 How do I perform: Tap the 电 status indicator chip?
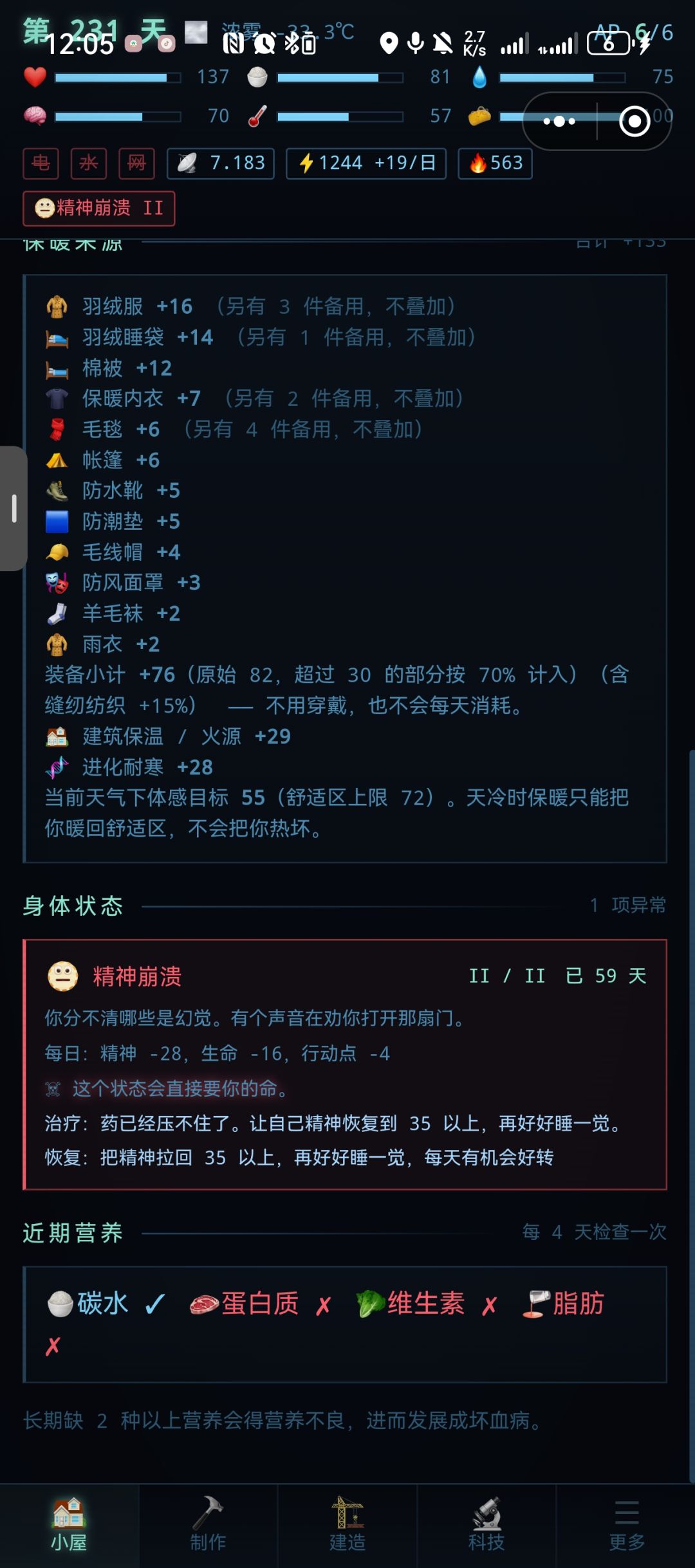point(41,163)
